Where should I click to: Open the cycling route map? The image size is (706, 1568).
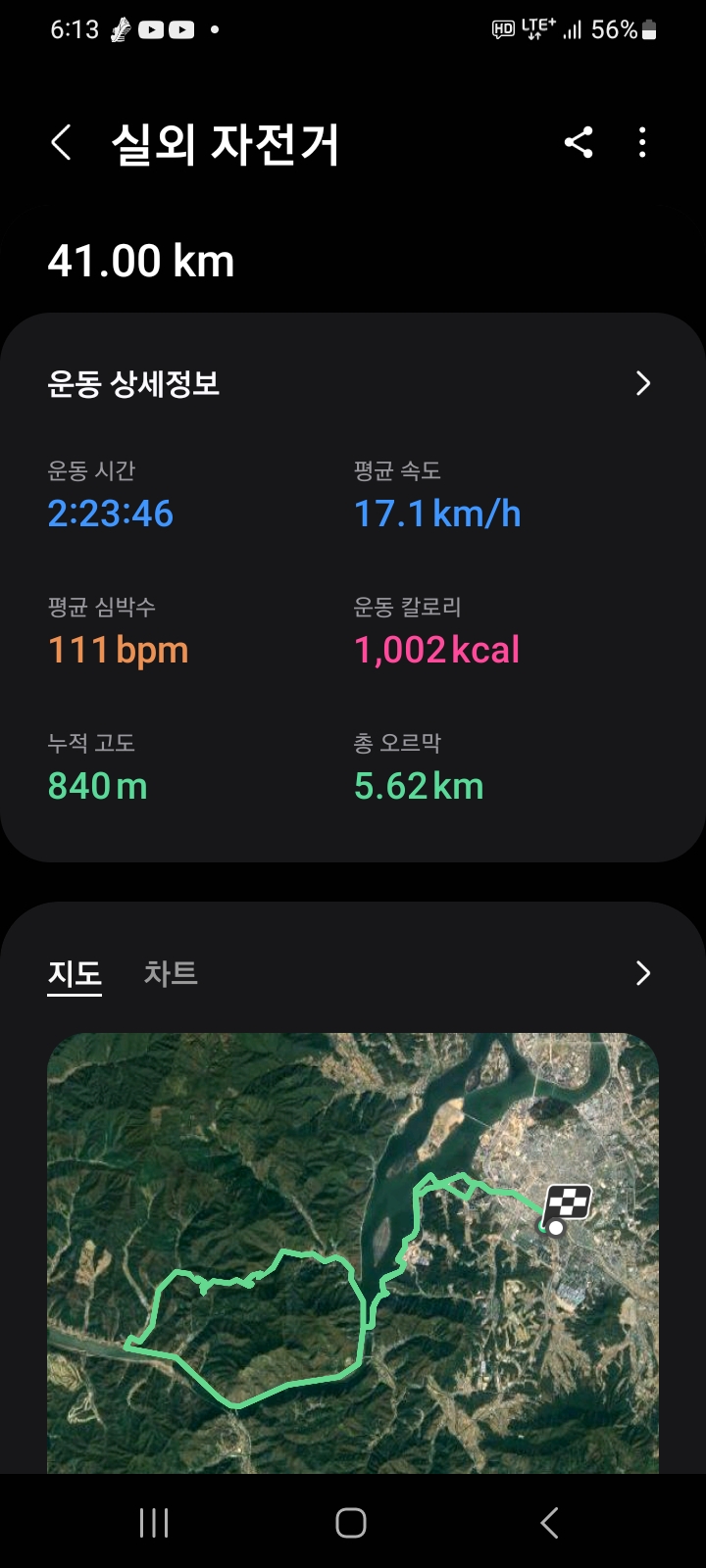(x=353, y=1252)
